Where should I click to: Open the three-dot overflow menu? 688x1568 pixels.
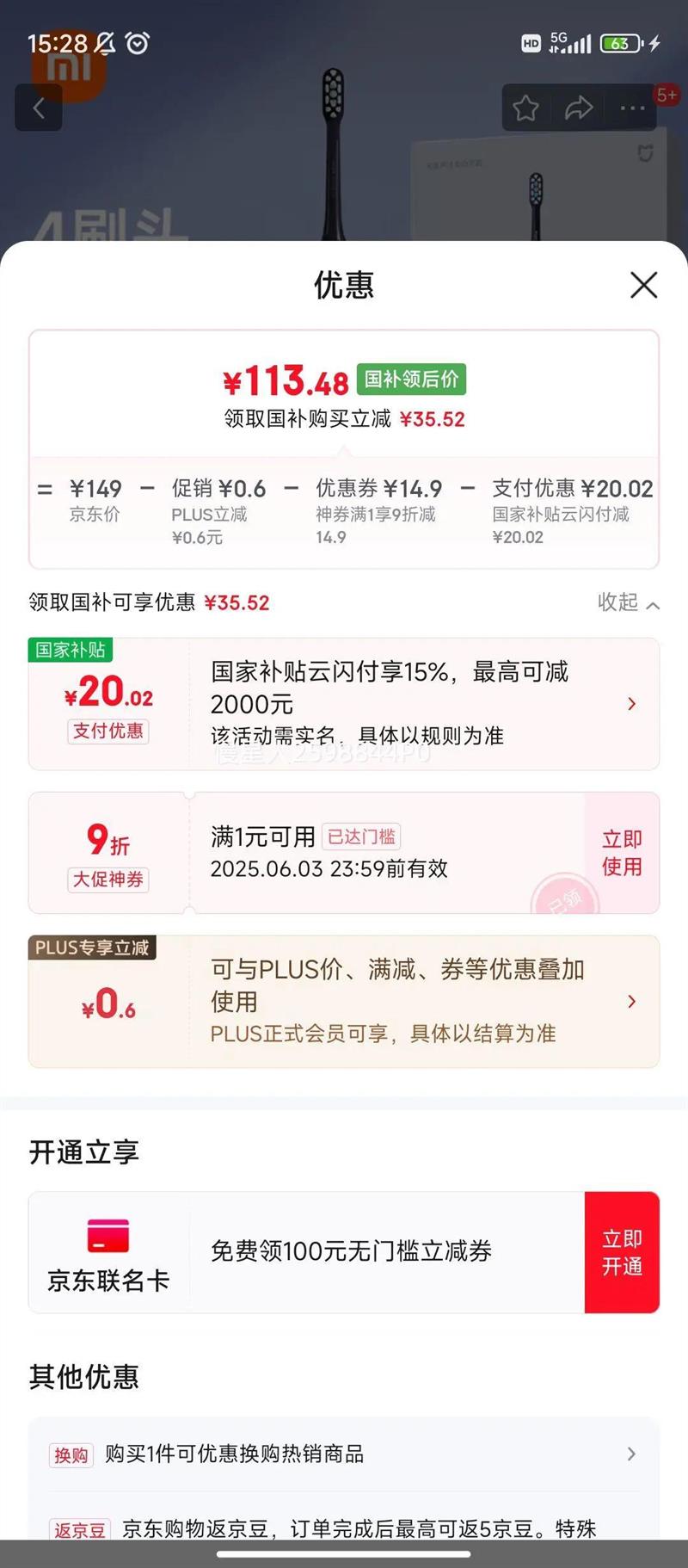(633, 108)
